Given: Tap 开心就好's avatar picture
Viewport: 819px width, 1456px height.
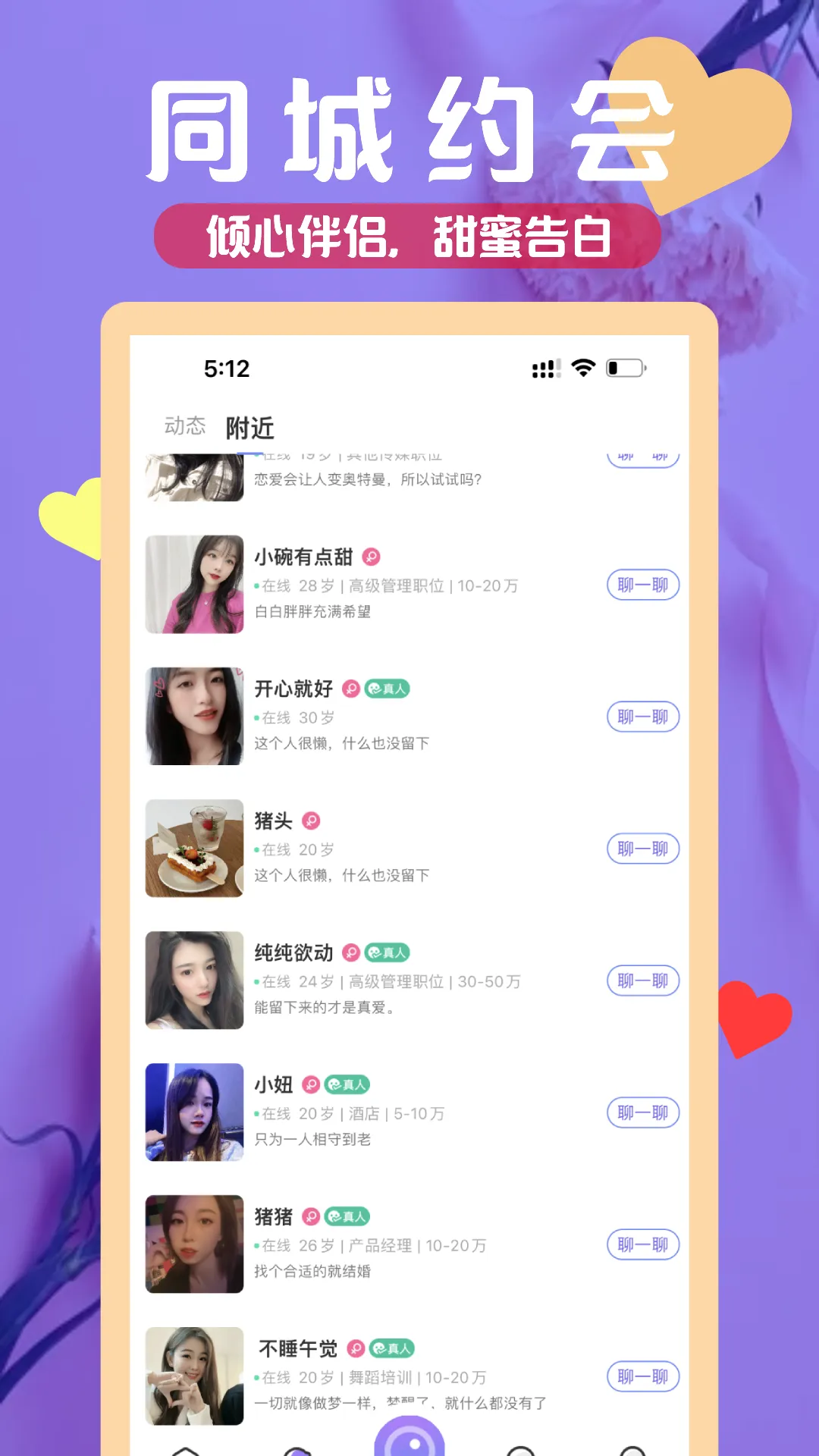Looking at the screenshot, I should coord(194,715).
